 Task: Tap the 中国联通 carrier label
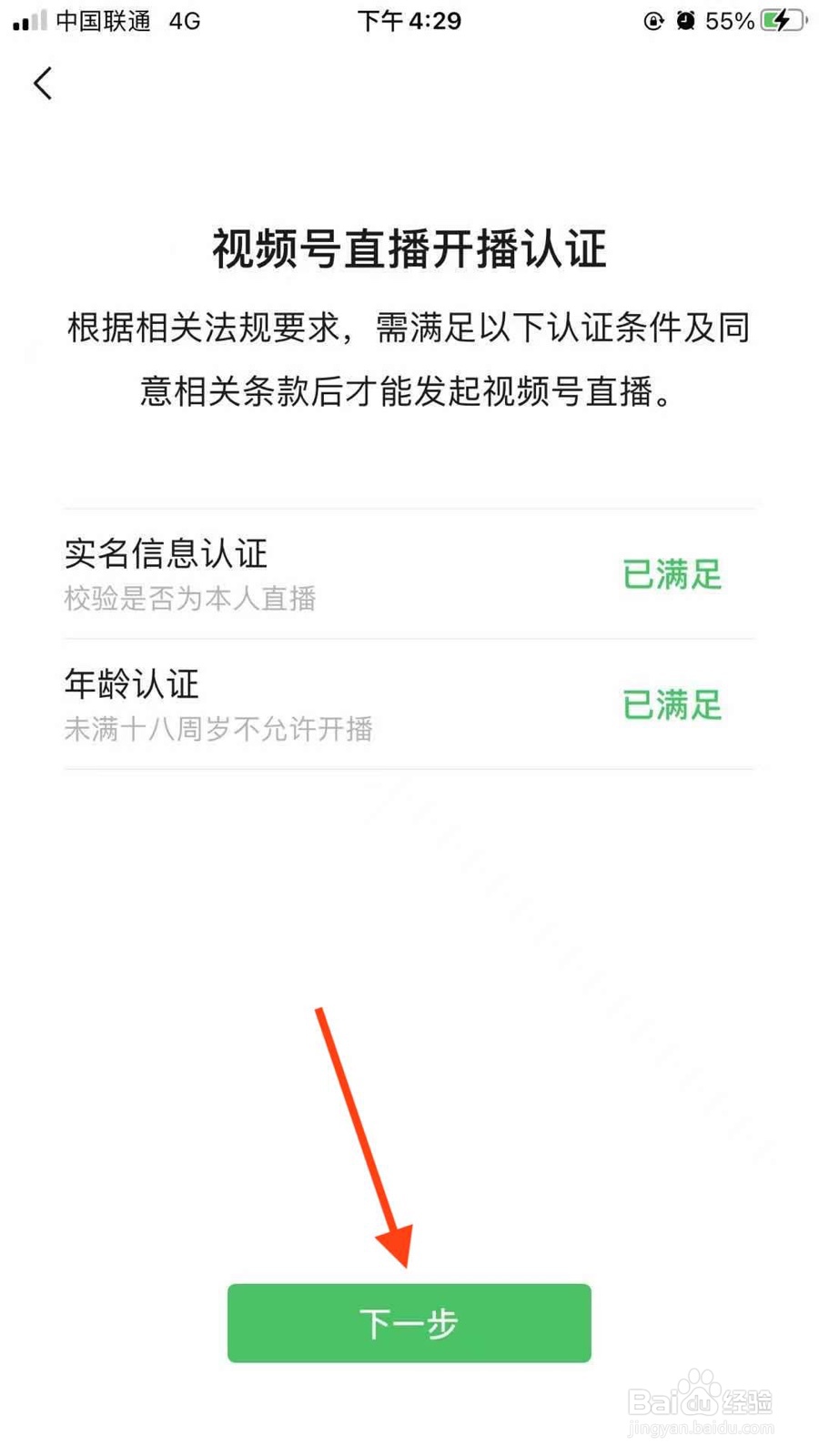tap(105, 21)
